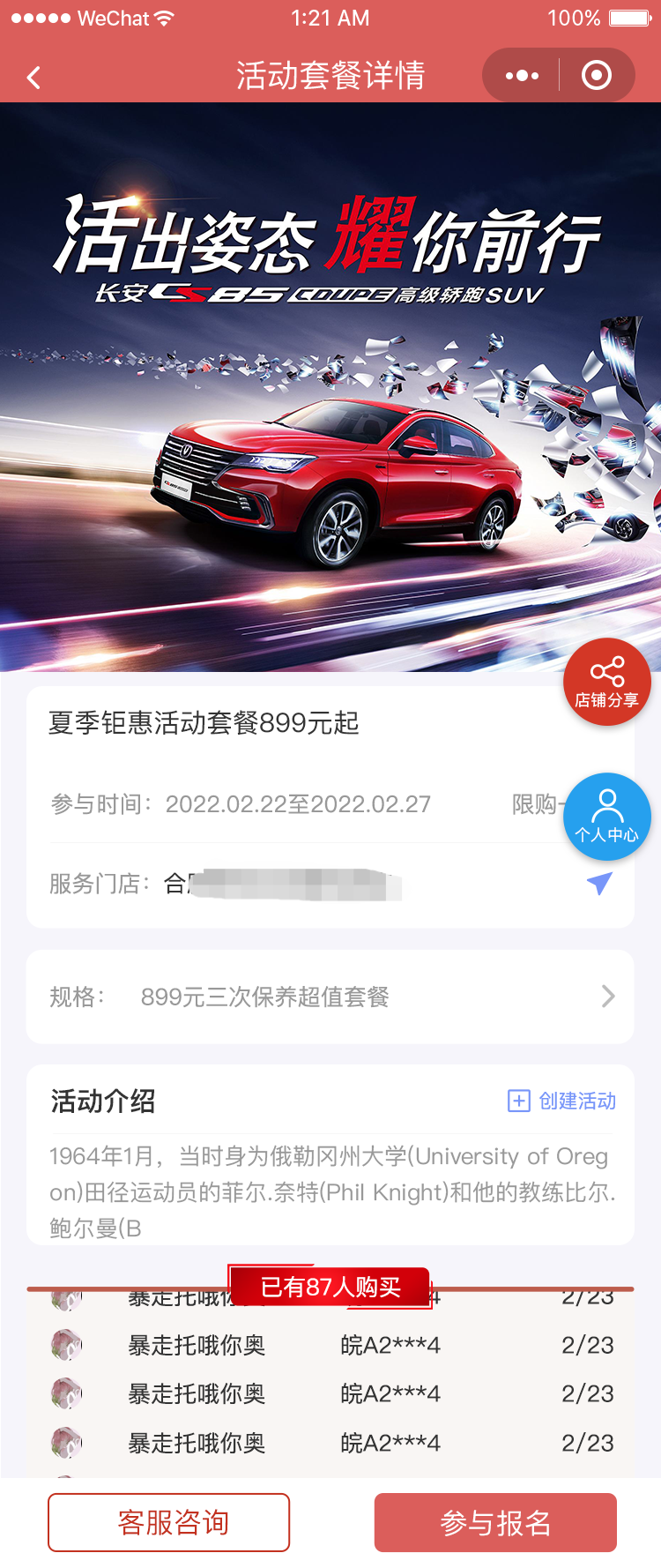Open the blurred 服务门店 store selector
This screenshot has width=661, height=1568.
click(x=282, y=883)
